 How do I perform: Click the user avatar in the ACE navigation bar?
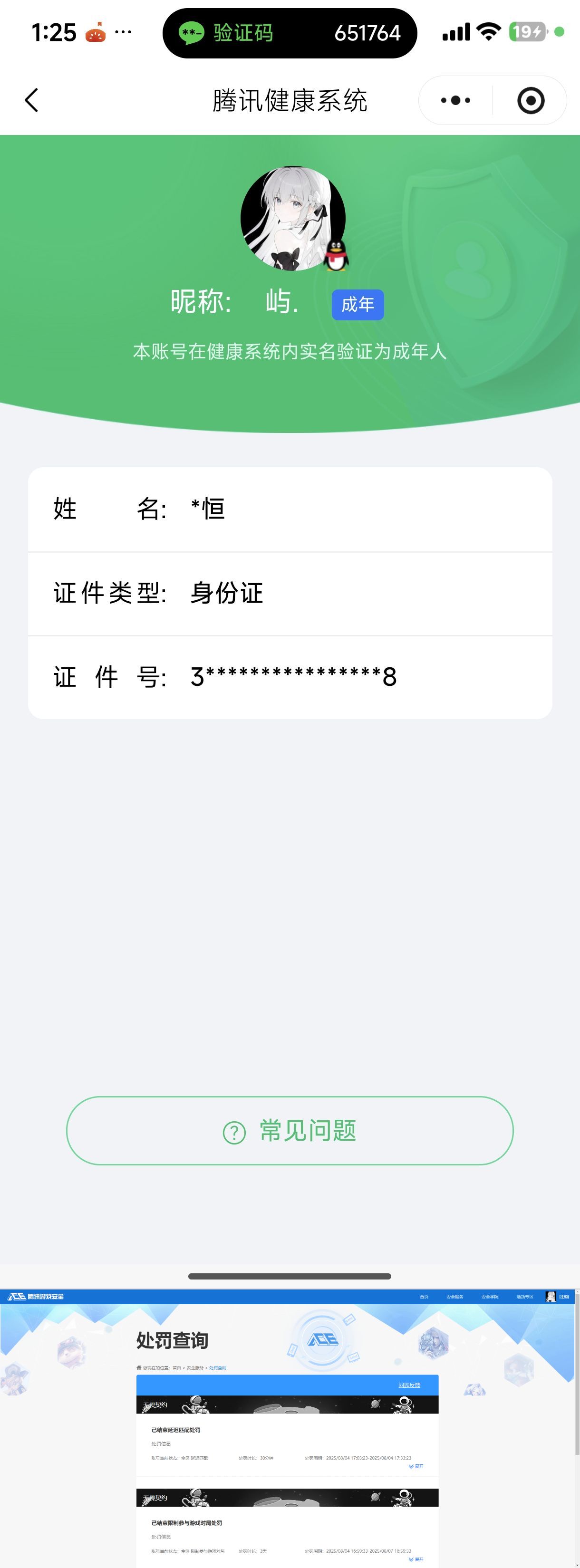[x=551, y=1298]
